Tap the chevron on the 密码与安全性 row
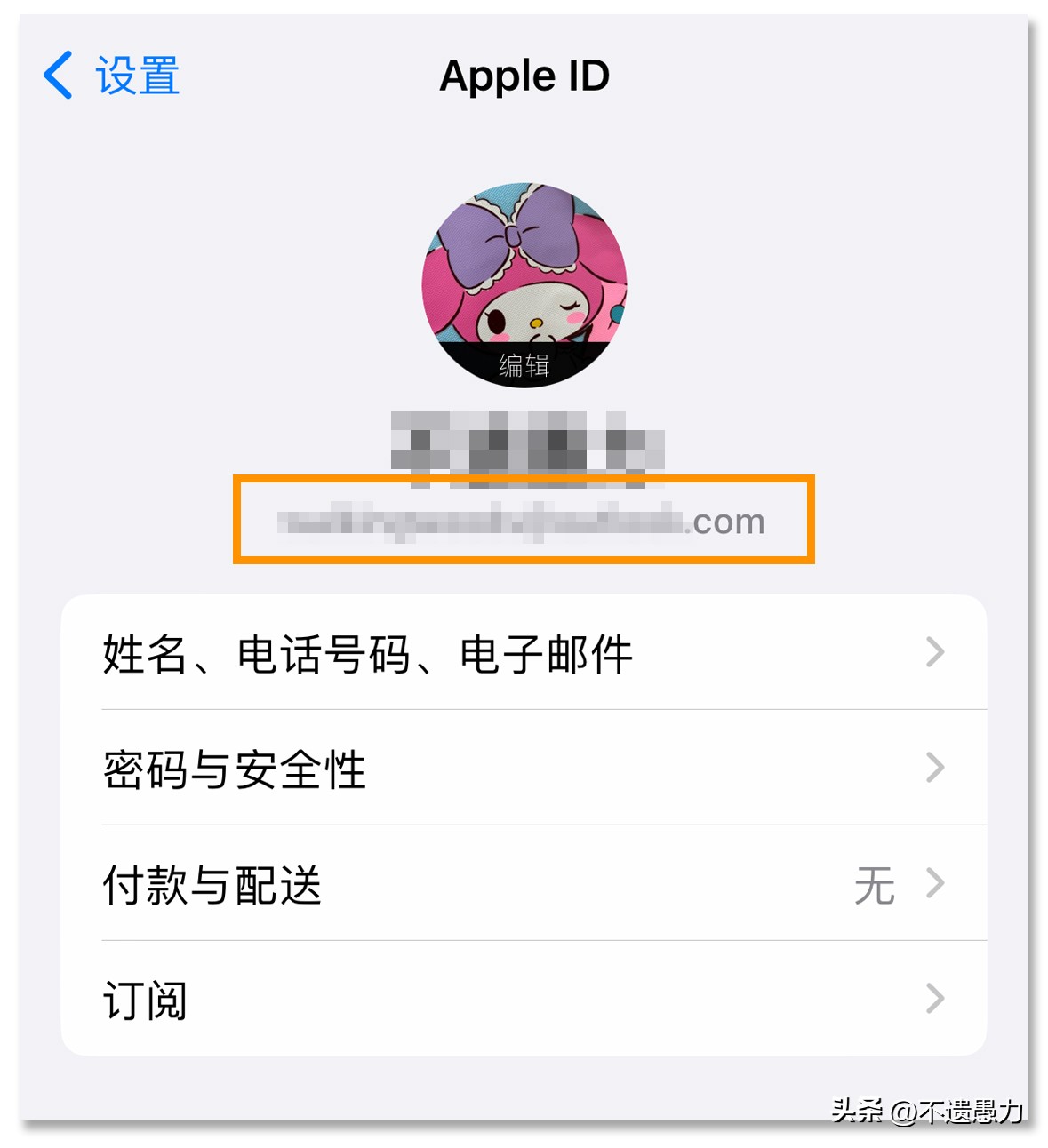This screenshot has height=1148, width=1048. click(x=935, y=768)
